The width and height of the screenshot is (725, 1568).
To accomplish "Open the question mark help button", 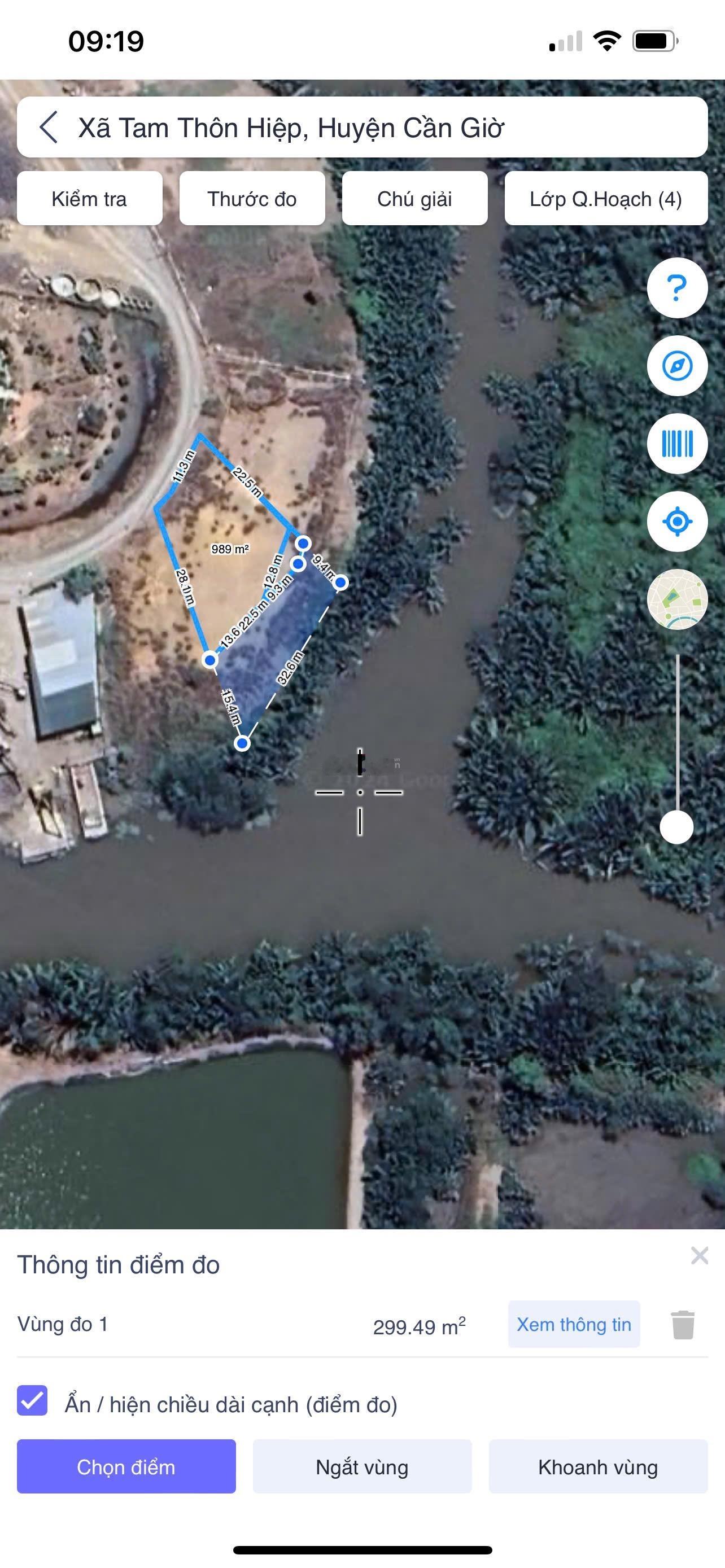I will click(x=677, y=288).
